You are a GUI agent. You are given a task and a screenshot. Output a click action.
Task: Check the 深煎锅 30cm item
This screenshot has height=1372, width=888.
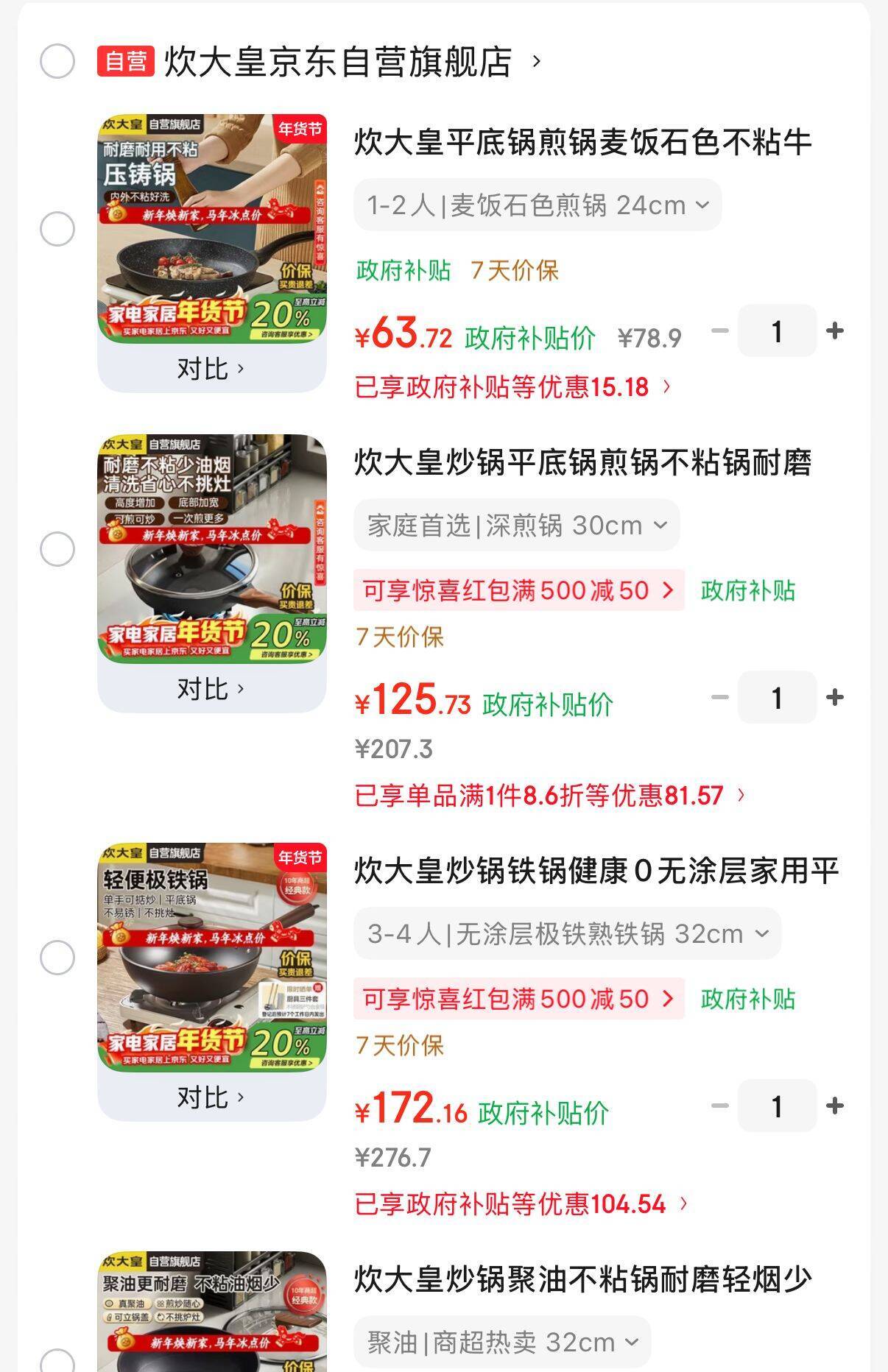(x=57, y=549)
